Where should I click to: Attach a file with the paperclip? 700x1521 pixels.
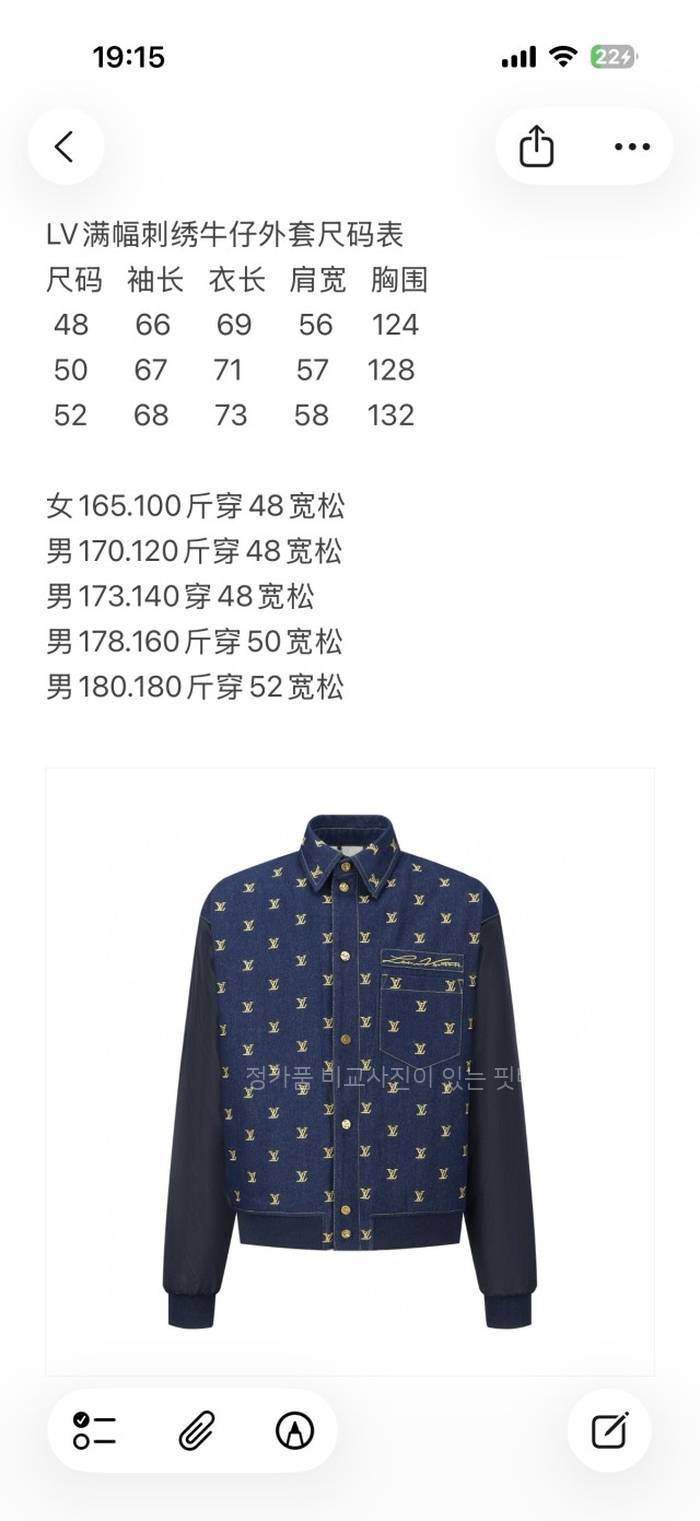(x=196, y=1431)
